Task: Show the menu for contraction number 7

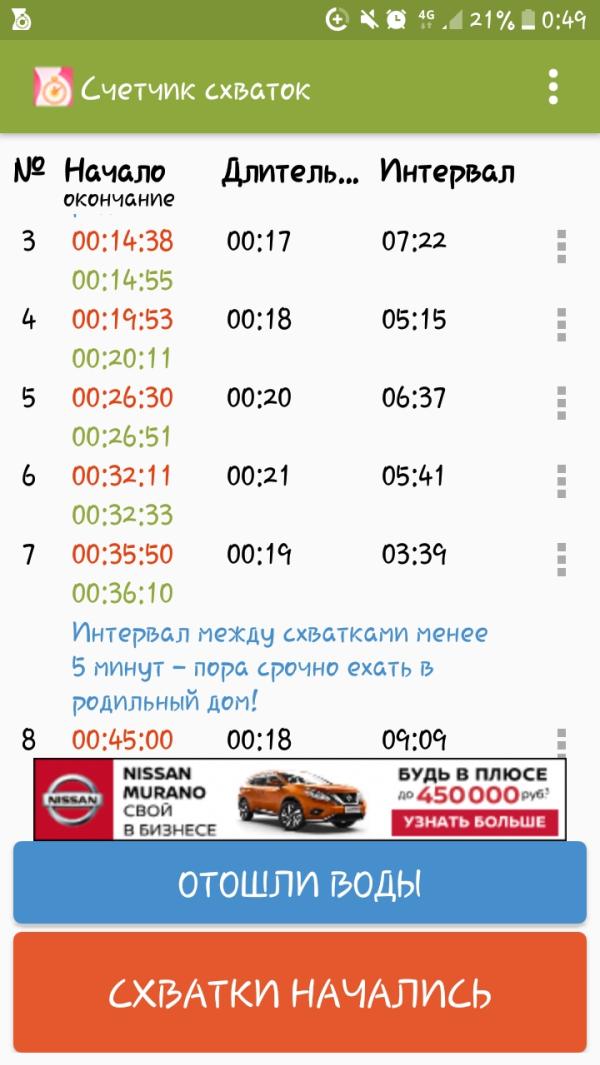Action: (x=561, y=558)
